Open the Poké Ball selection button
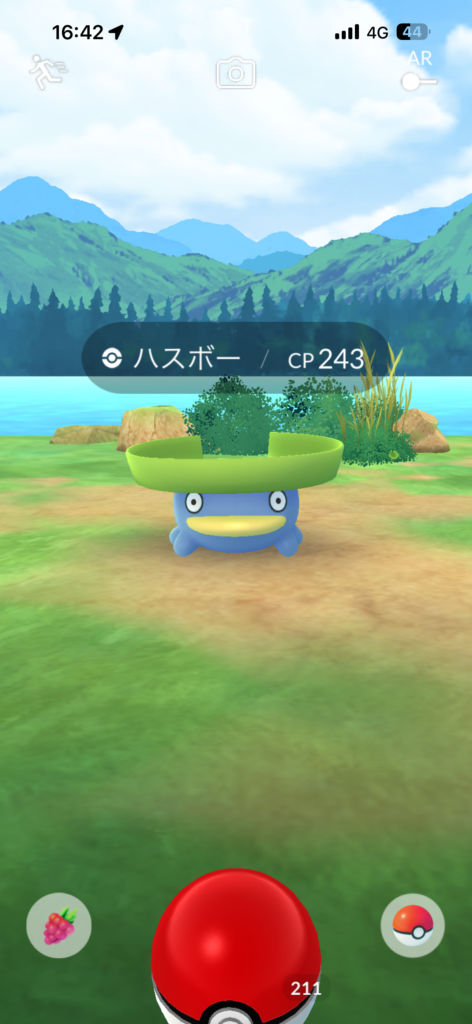This screenshot has width=472, height=1024. (413, 925)
